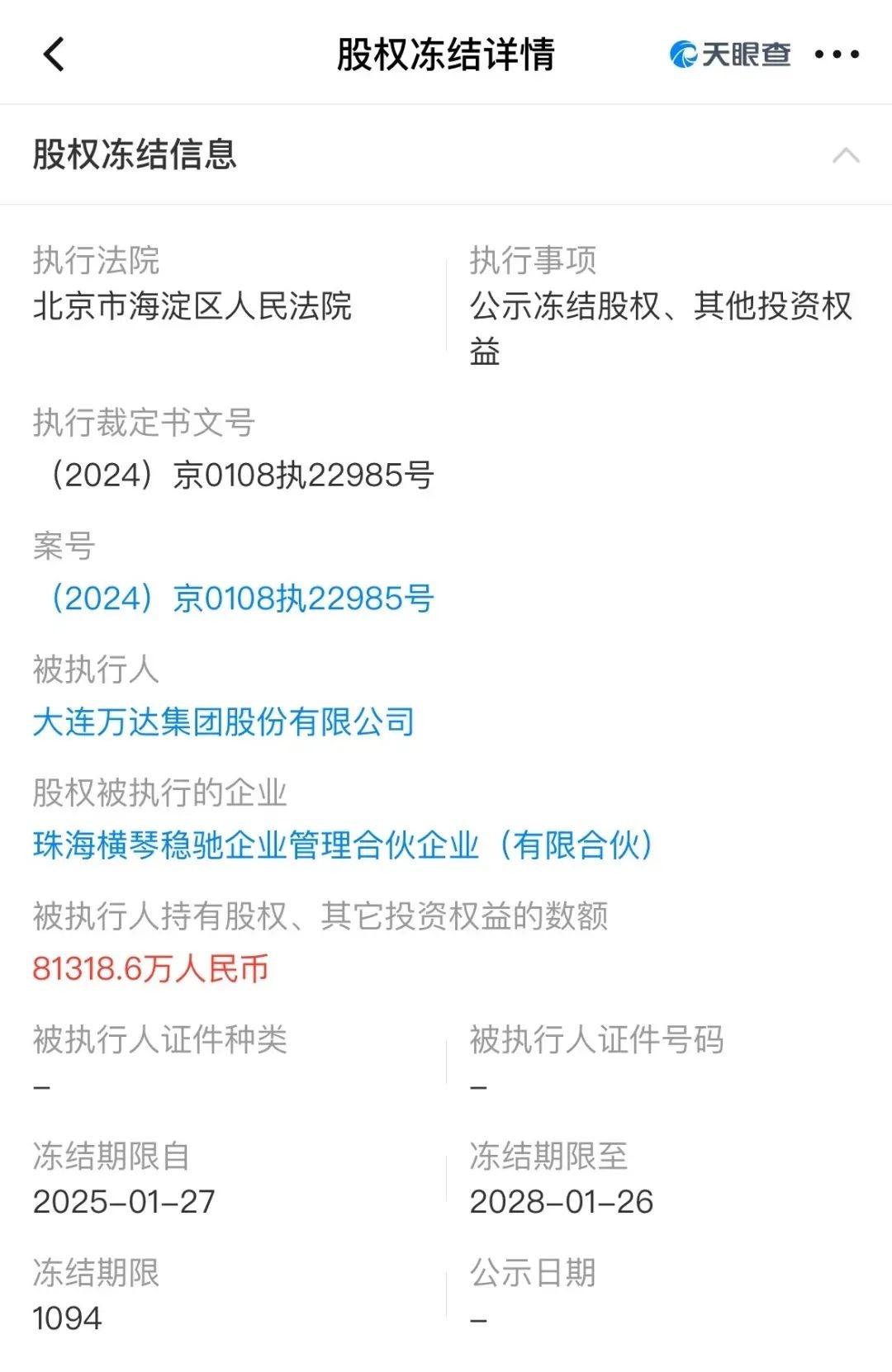Open the three-dot overflow menu

click(836, 54)
